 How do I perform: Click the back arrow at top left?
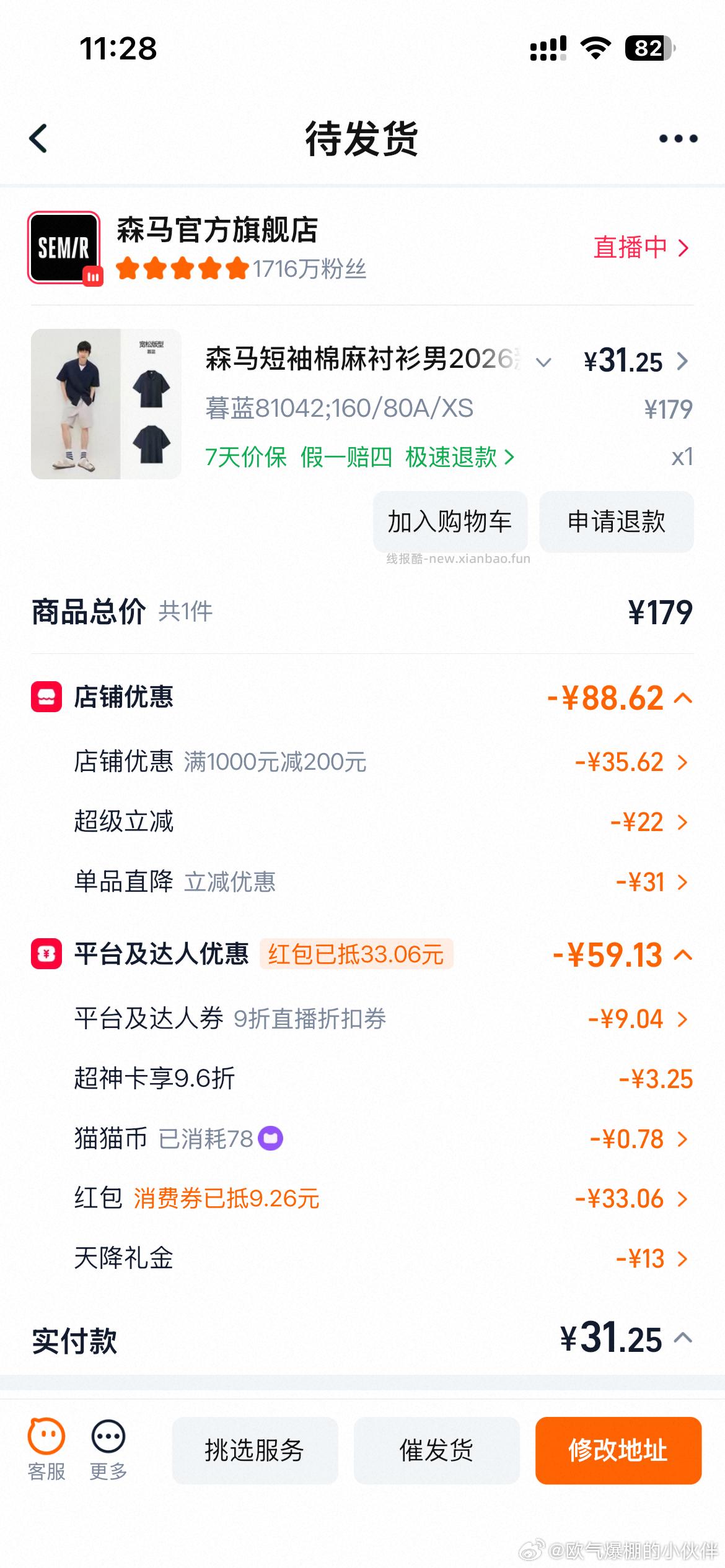coord(40,138)
